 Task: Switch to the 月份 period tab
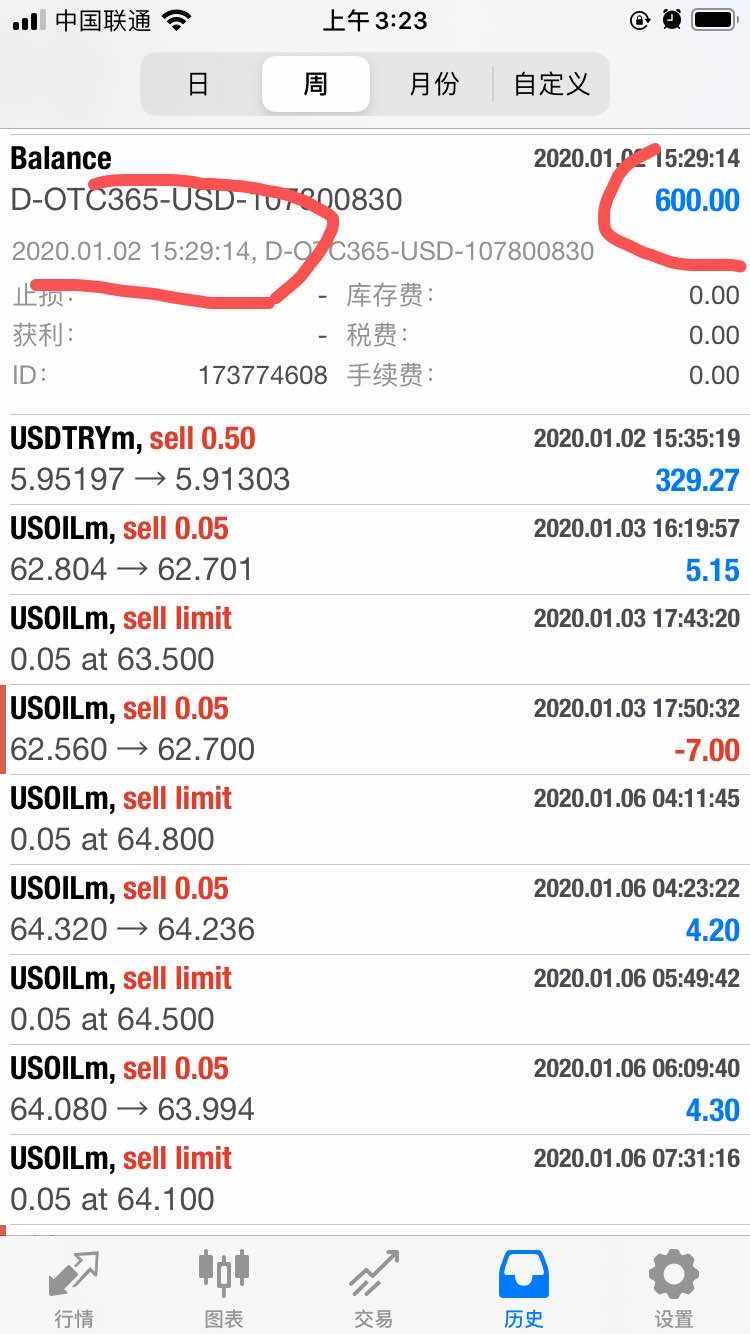(x=433, y=84)
